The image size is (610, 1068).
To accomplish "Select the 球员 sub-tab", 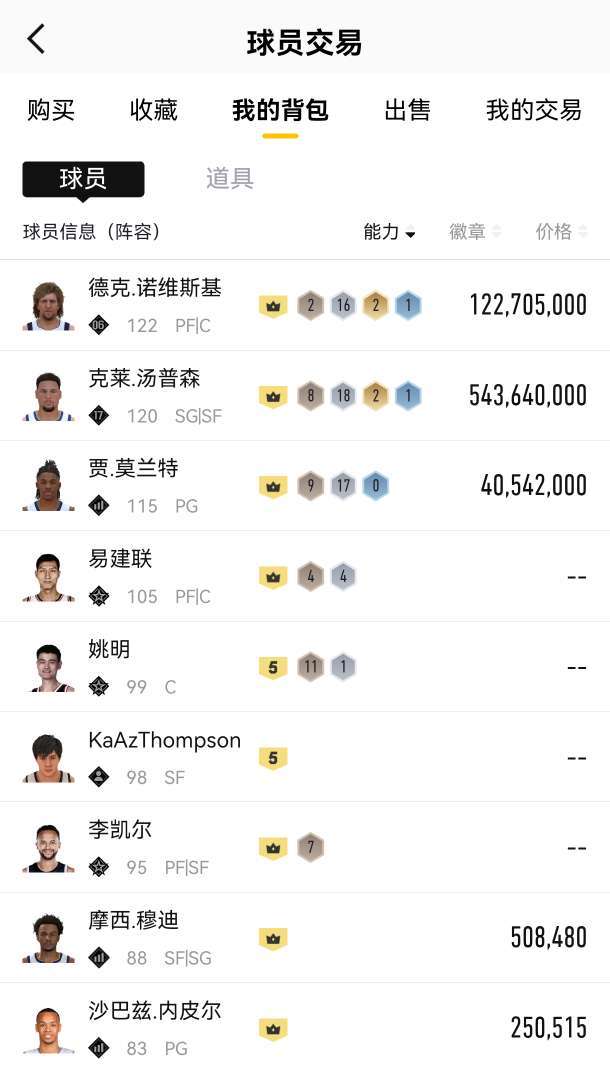I will tap(83, 180).
